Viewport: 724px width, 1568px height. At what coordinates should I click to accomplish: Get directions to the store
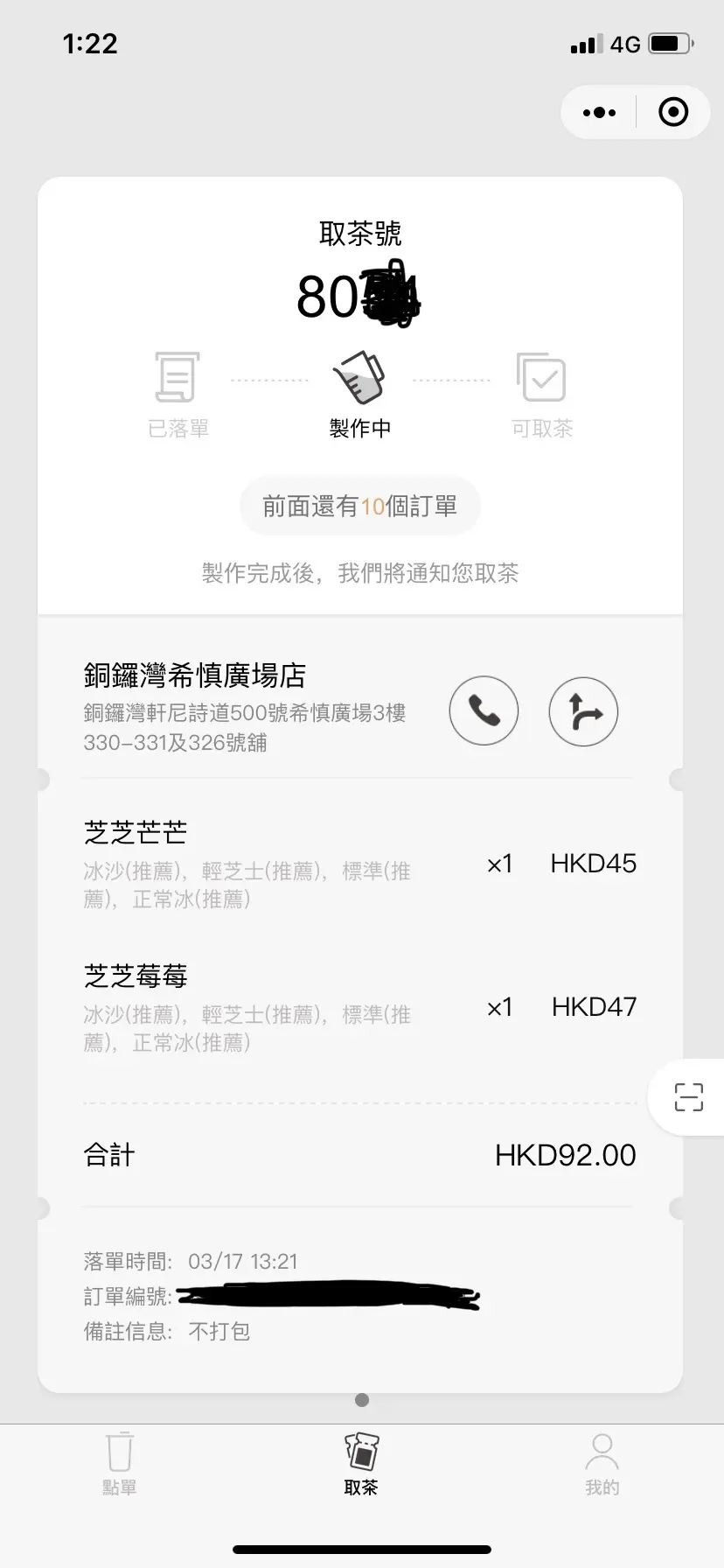[x=583, y=710]
